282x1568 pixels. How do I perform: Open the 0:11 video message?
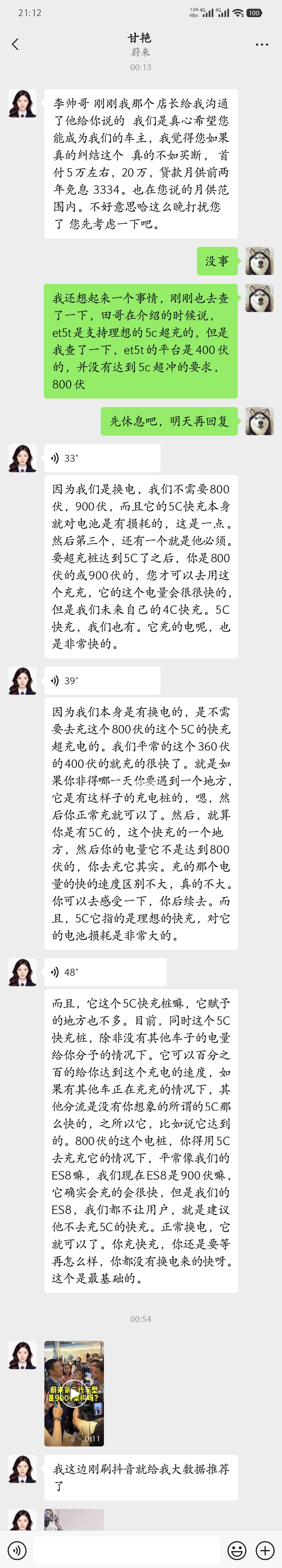(74, 1393)
